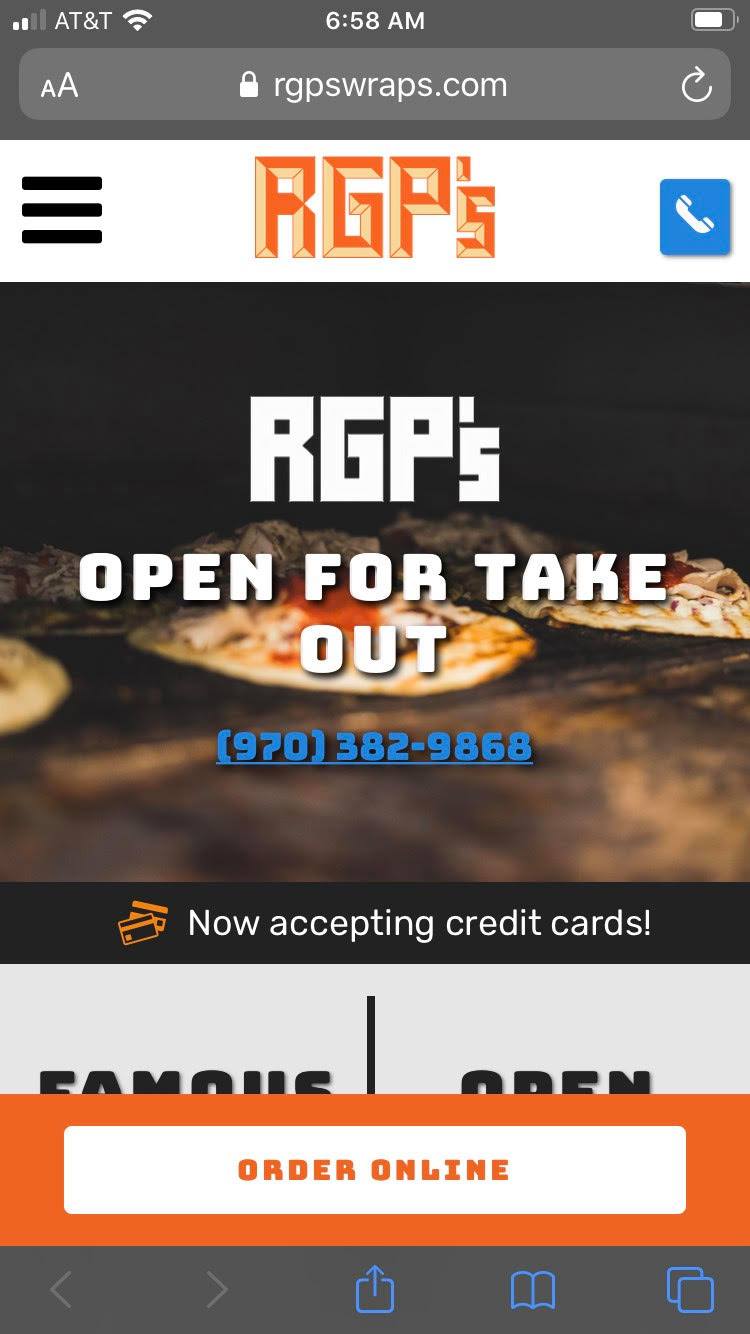Open the Safari share sheet
Image resolution: width=750 pixels, height=1334 pixels.
375,1290
